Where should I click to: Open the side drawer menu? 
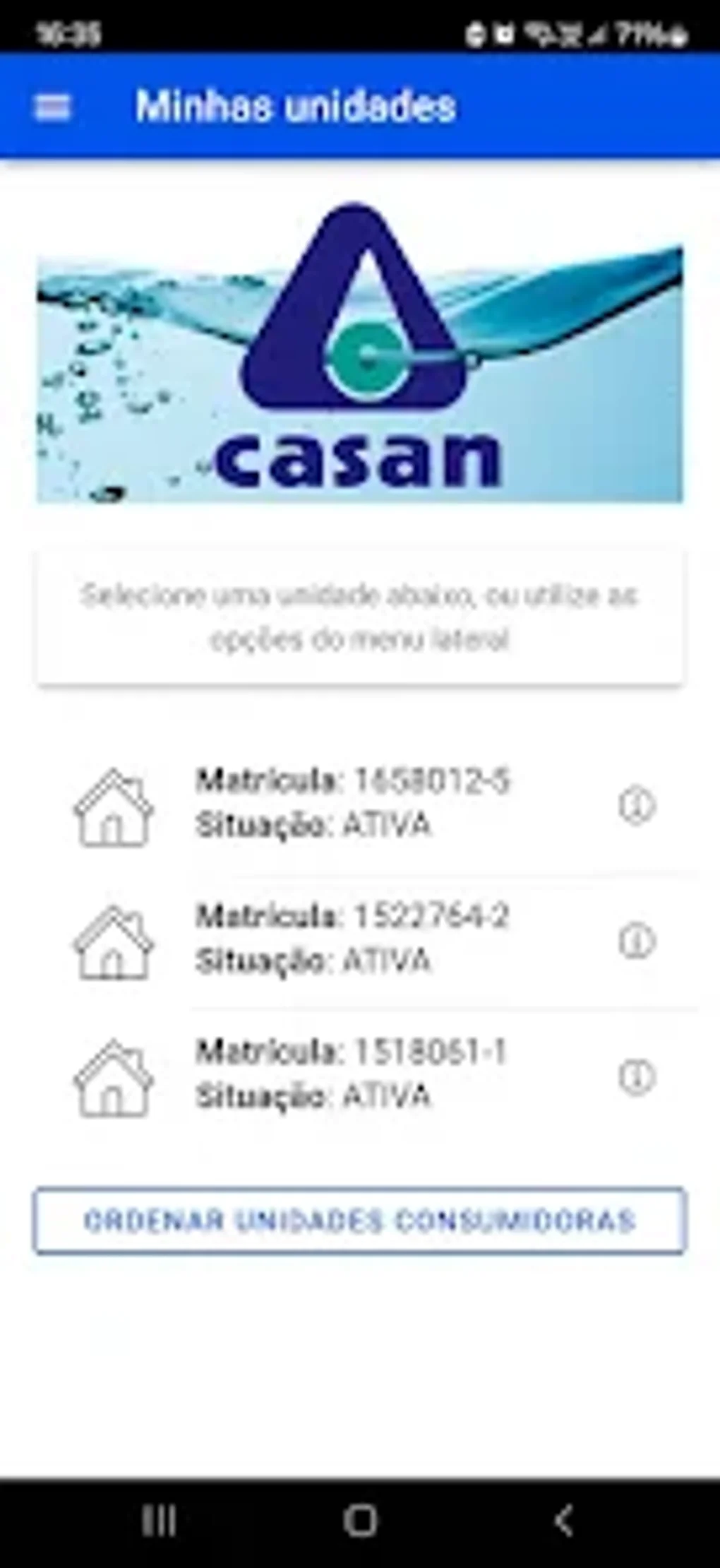pyautogui.click(x=52, y=107)
